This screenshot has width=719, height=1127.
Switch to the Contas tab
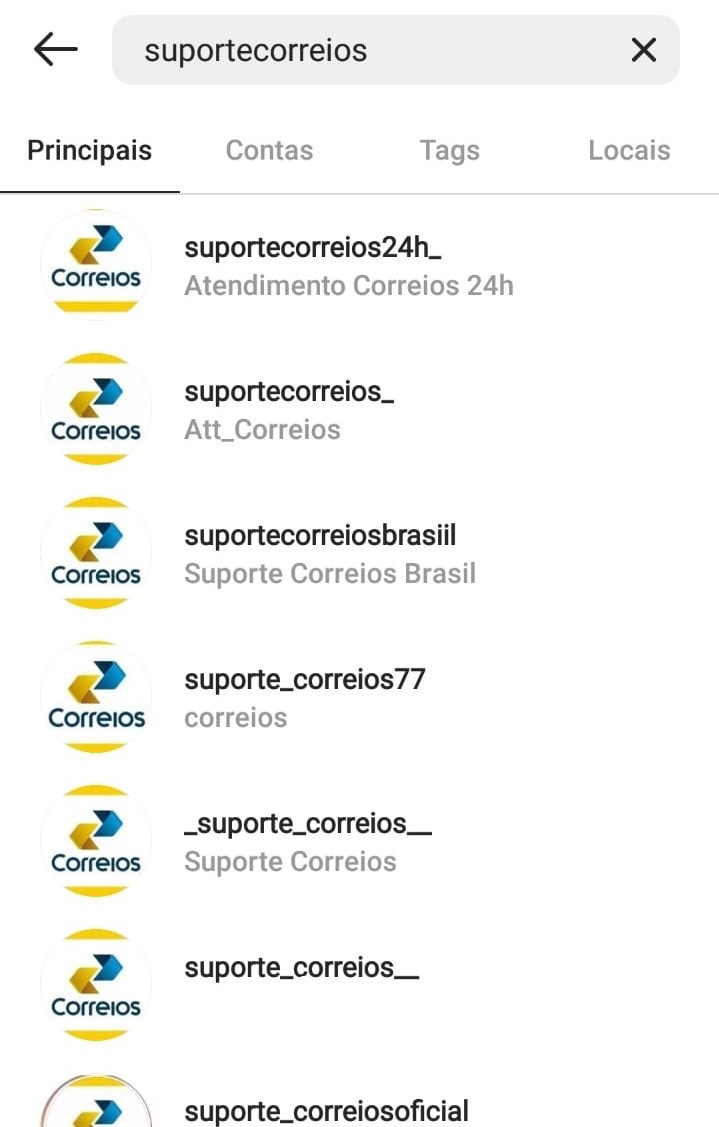point(269,151)
